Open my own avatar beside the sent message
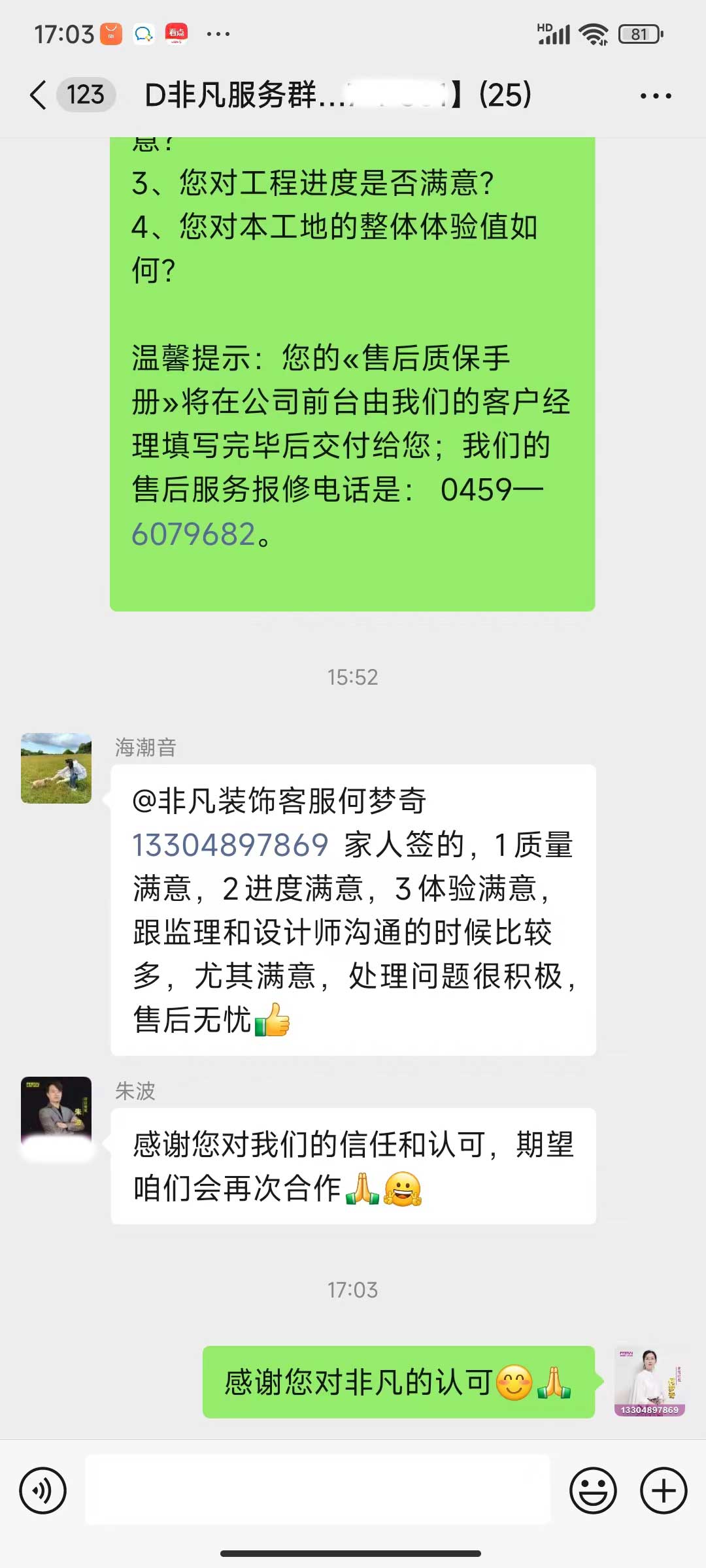Image resolution: width=706 pixels, height=1568 pixels. point(649,1381)
